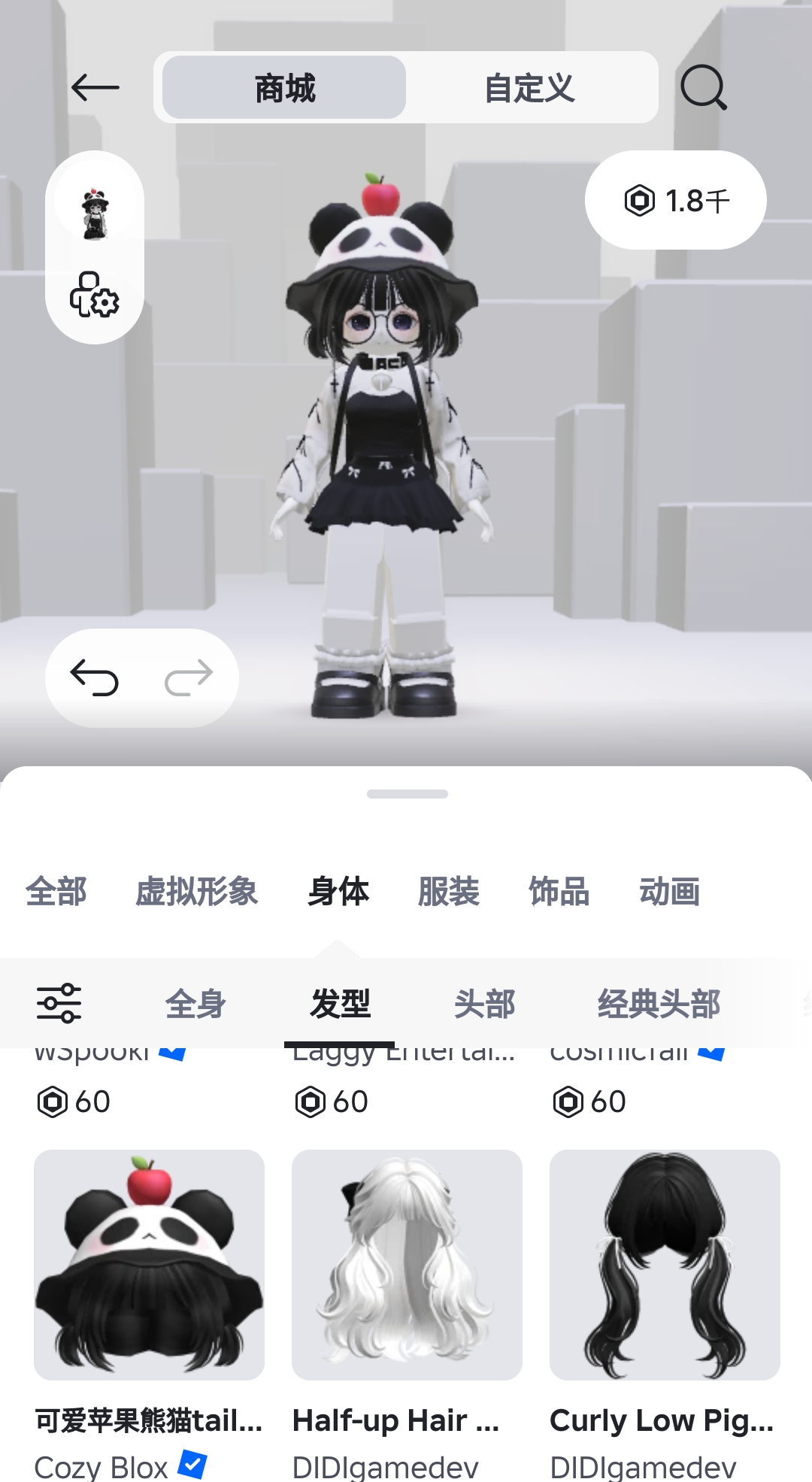Redo the reverted avatar change
812x1482 pixels.
click(188, 677)
